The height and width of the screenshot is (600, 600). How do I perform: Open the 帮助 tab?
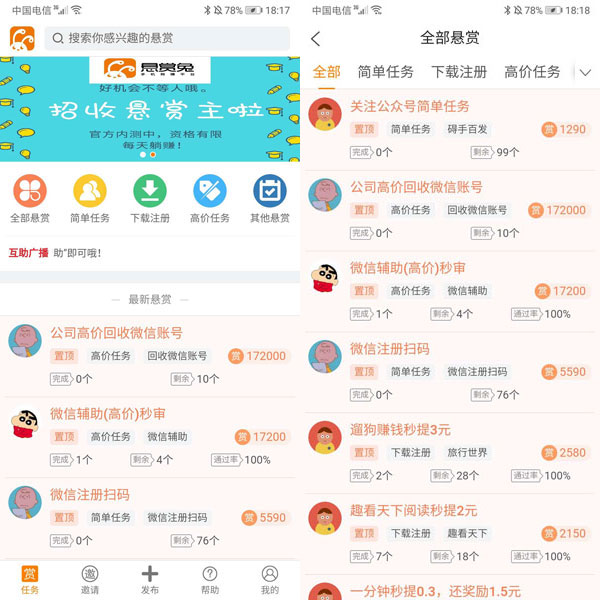210,579
